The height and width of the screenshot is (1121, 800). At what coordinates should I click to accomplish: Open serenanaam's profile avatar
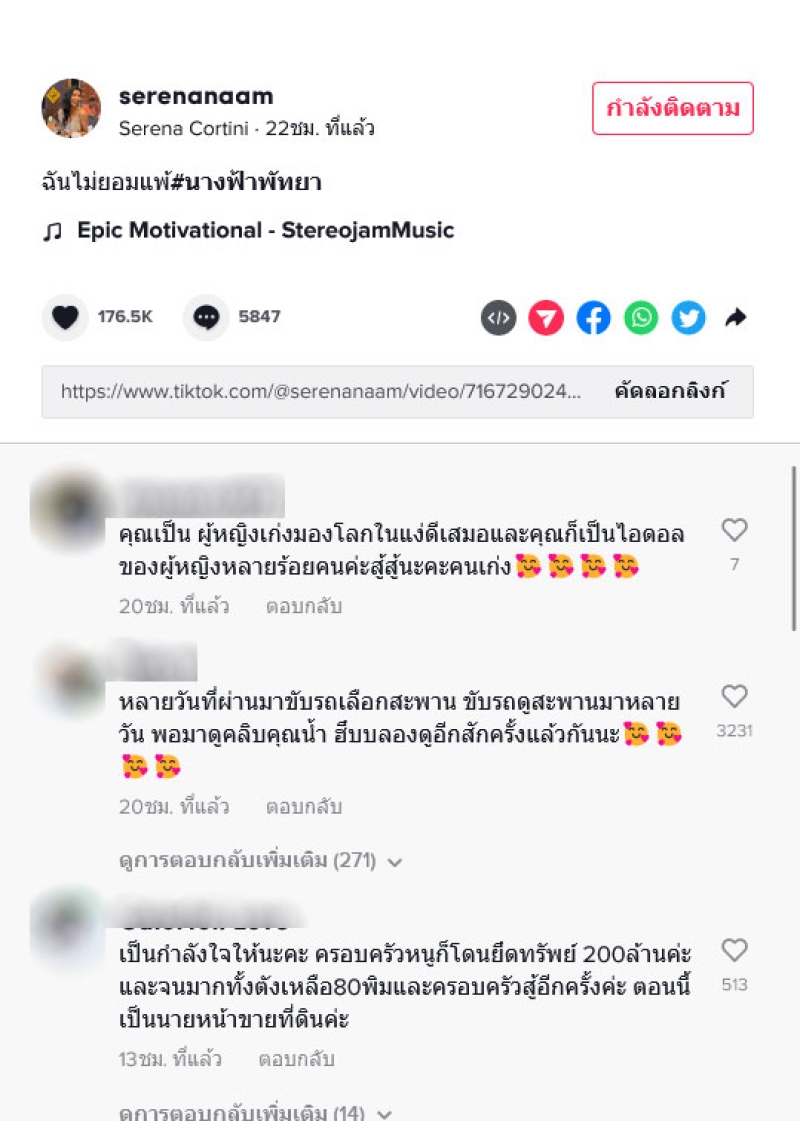[71, 108]
